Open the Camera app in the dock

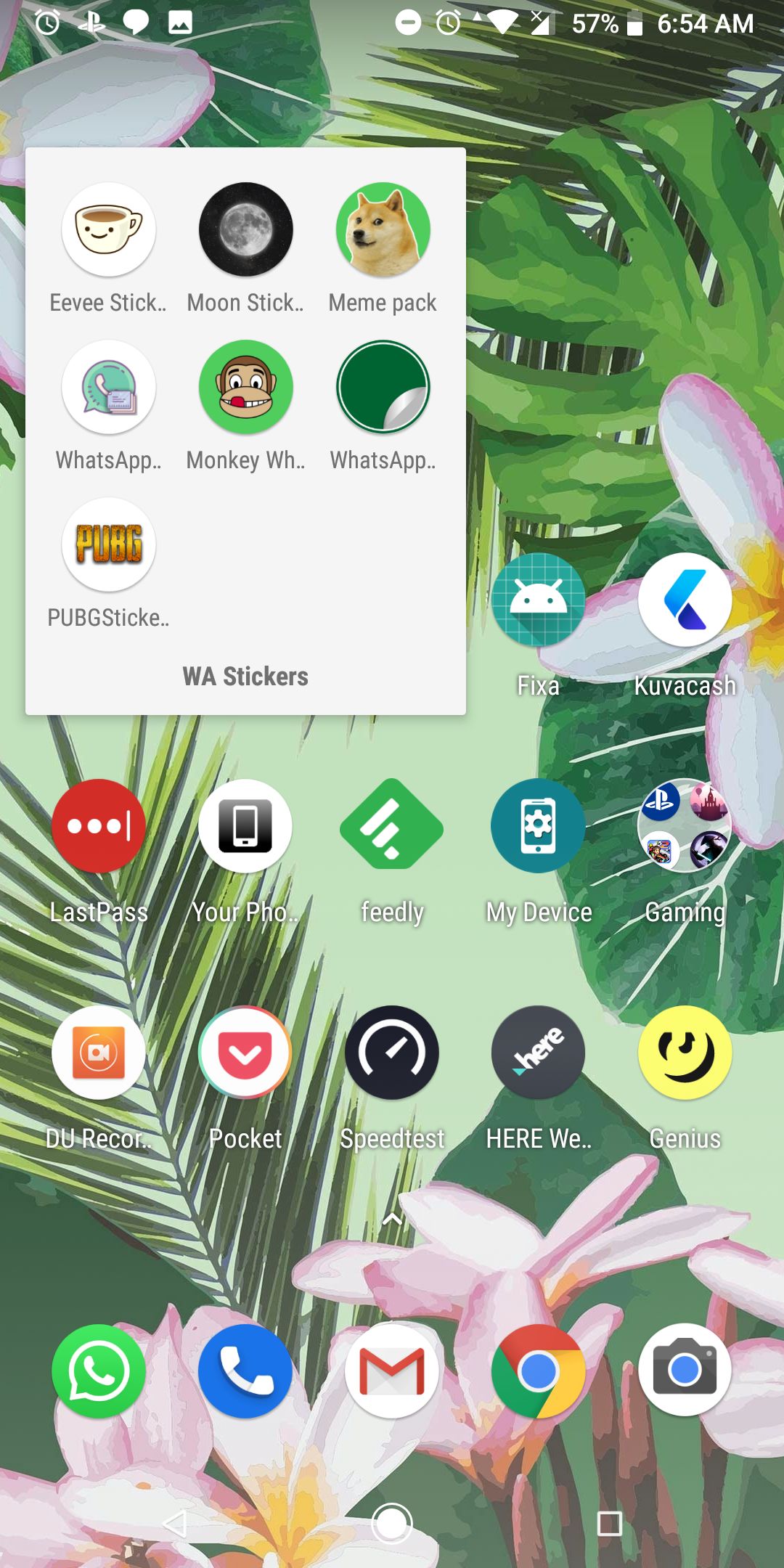click(685, 1371)
